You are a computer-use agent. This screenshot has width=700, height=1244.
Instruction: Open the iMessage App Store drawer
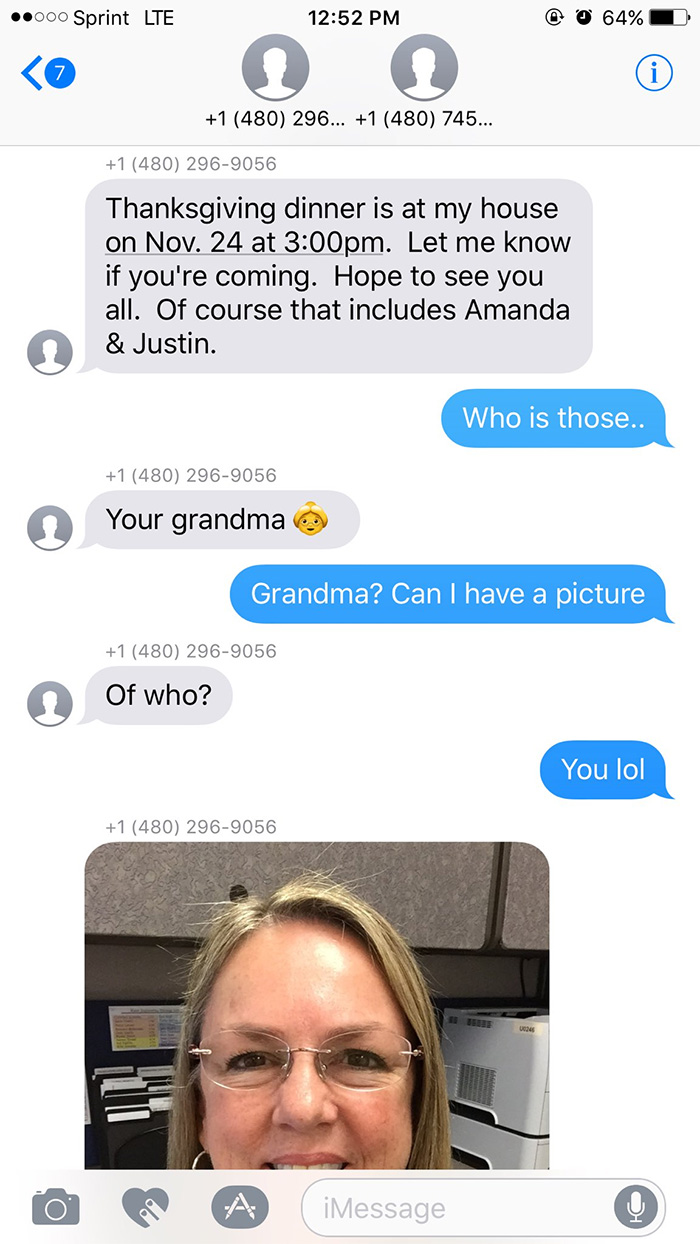239,1207
